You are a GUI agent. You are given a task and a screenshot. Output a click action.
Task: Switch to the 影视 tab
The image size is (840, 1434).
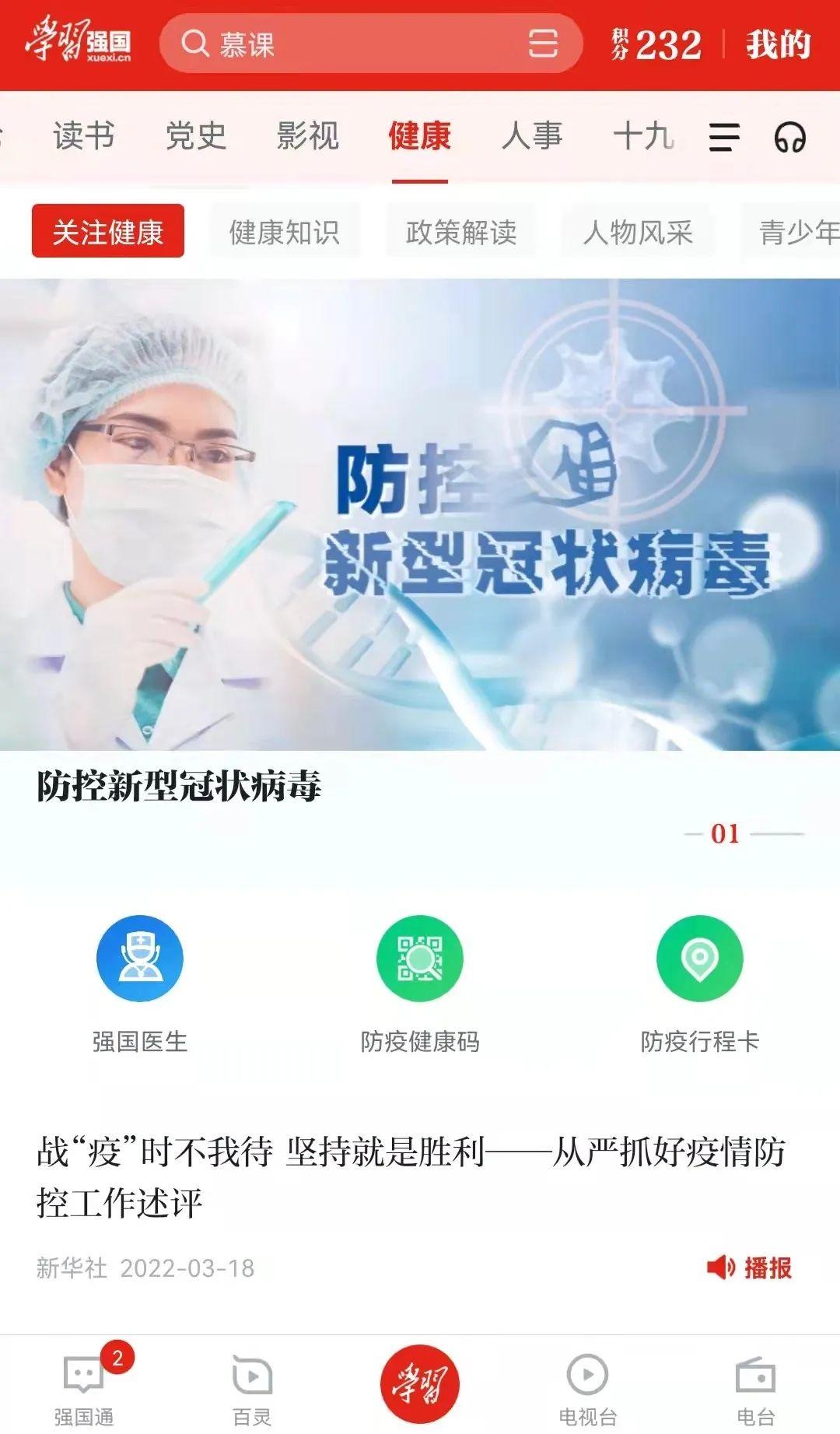click(308, 136)
